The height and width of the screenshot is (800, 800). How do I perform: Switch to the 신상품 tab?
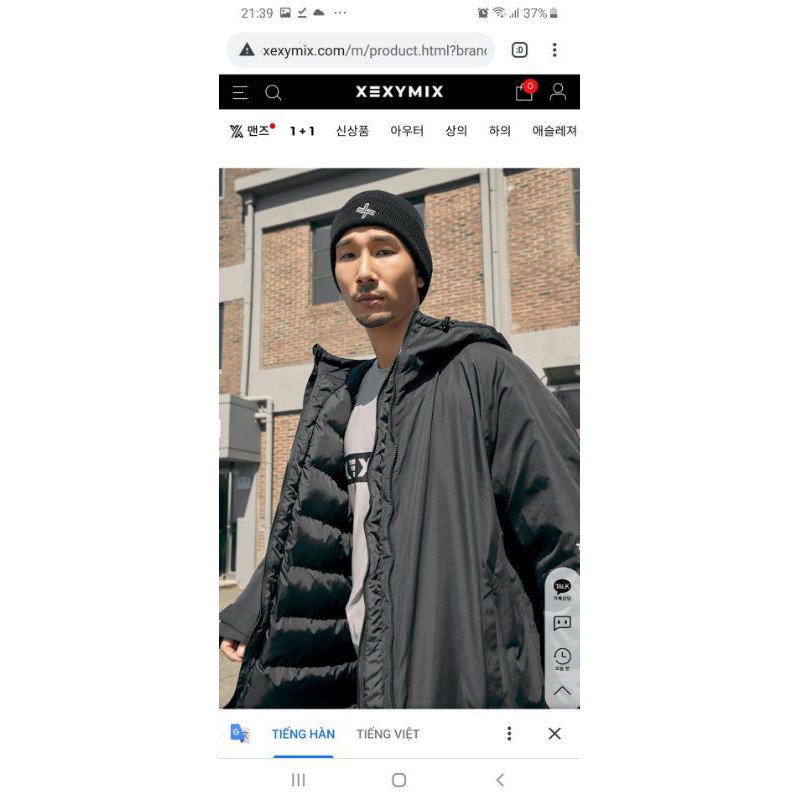[x=352, y=131]
